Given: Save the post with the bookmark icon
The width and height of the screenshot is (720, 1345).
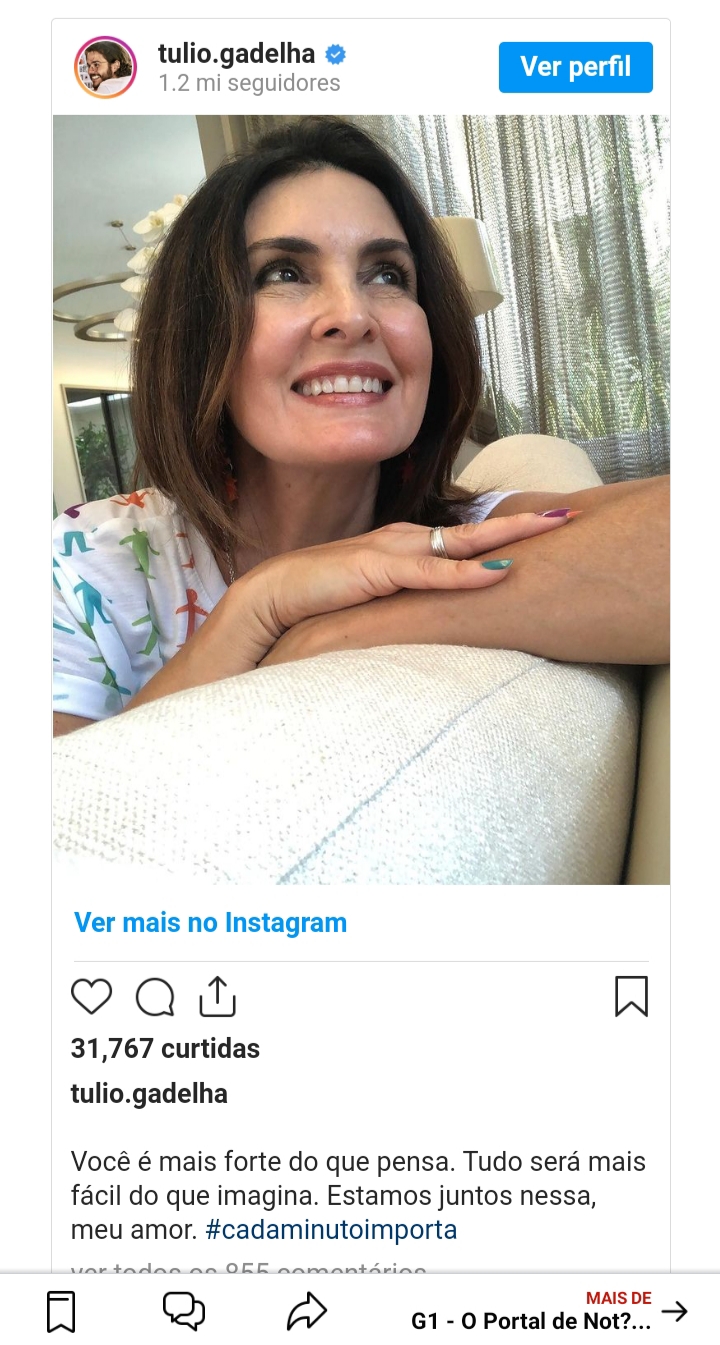Looking at the screenshot, I should tap(631, 997).
